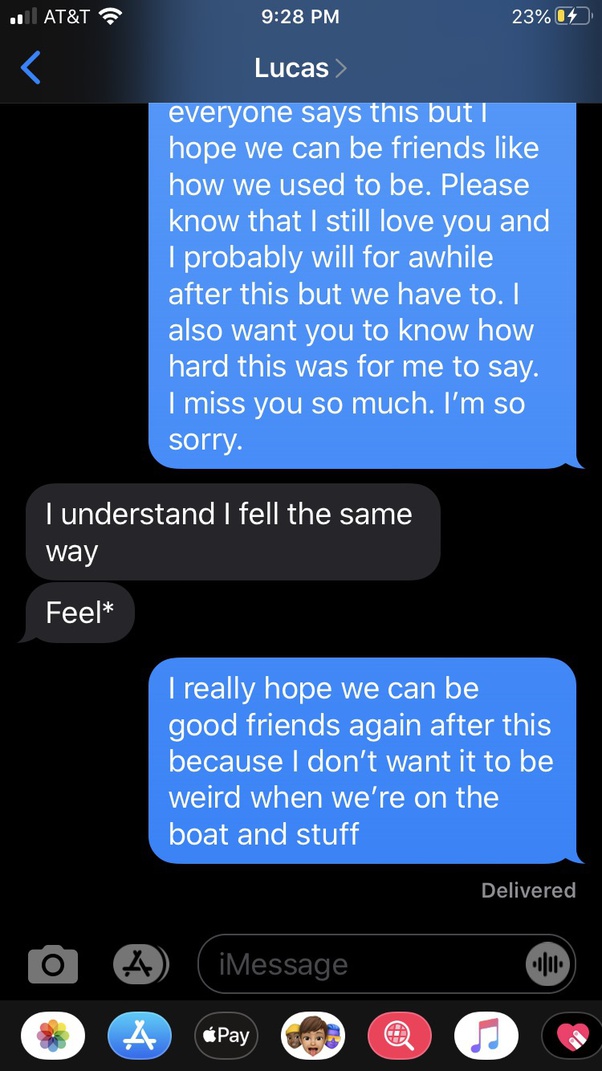This screenshot has width=602, height=1071.
Task: Open the Music iMessage app
Action: [486, 1035]
